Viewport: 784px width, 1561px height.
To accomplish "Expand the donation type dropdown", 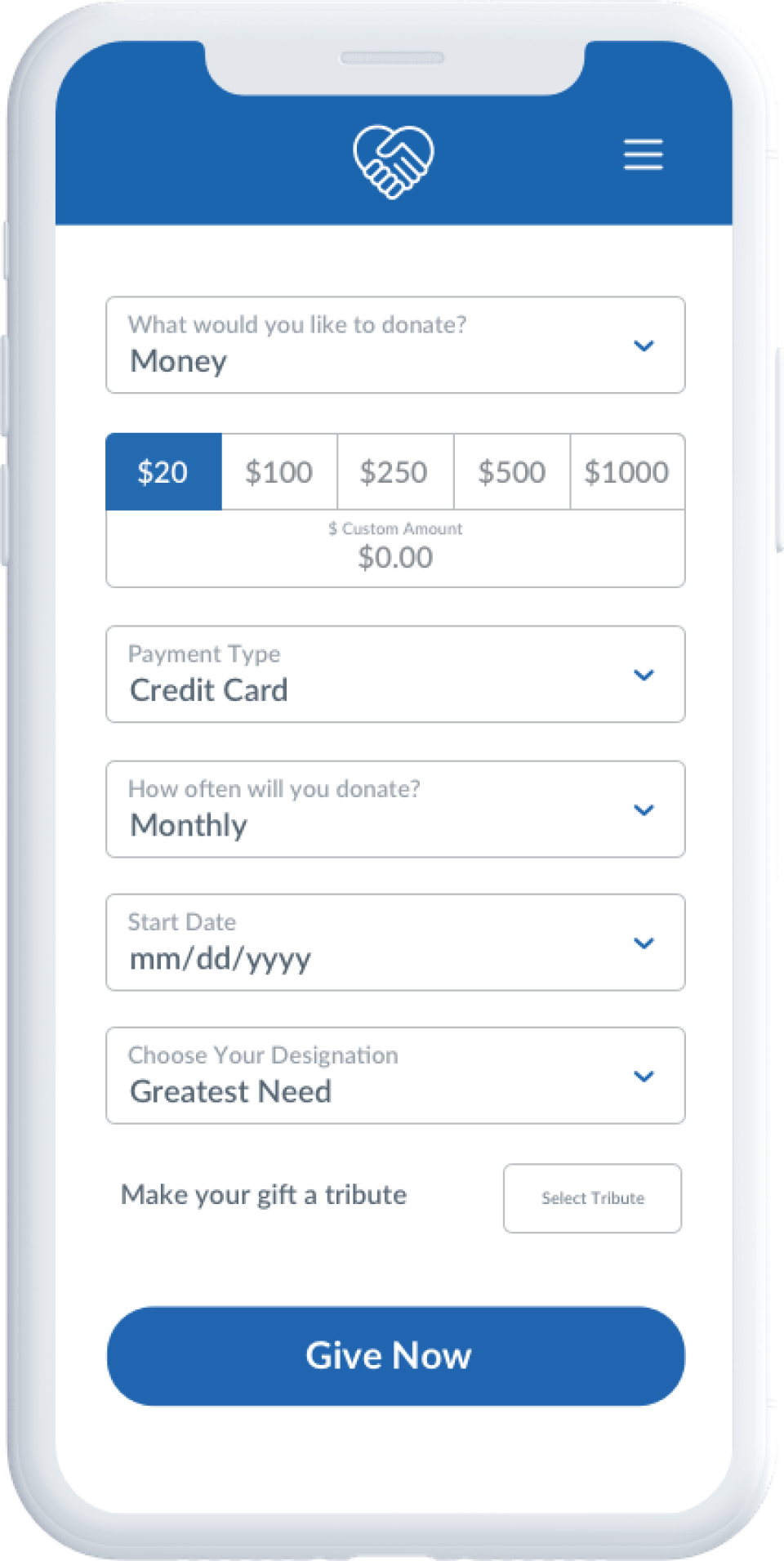I will click(395, 345).
